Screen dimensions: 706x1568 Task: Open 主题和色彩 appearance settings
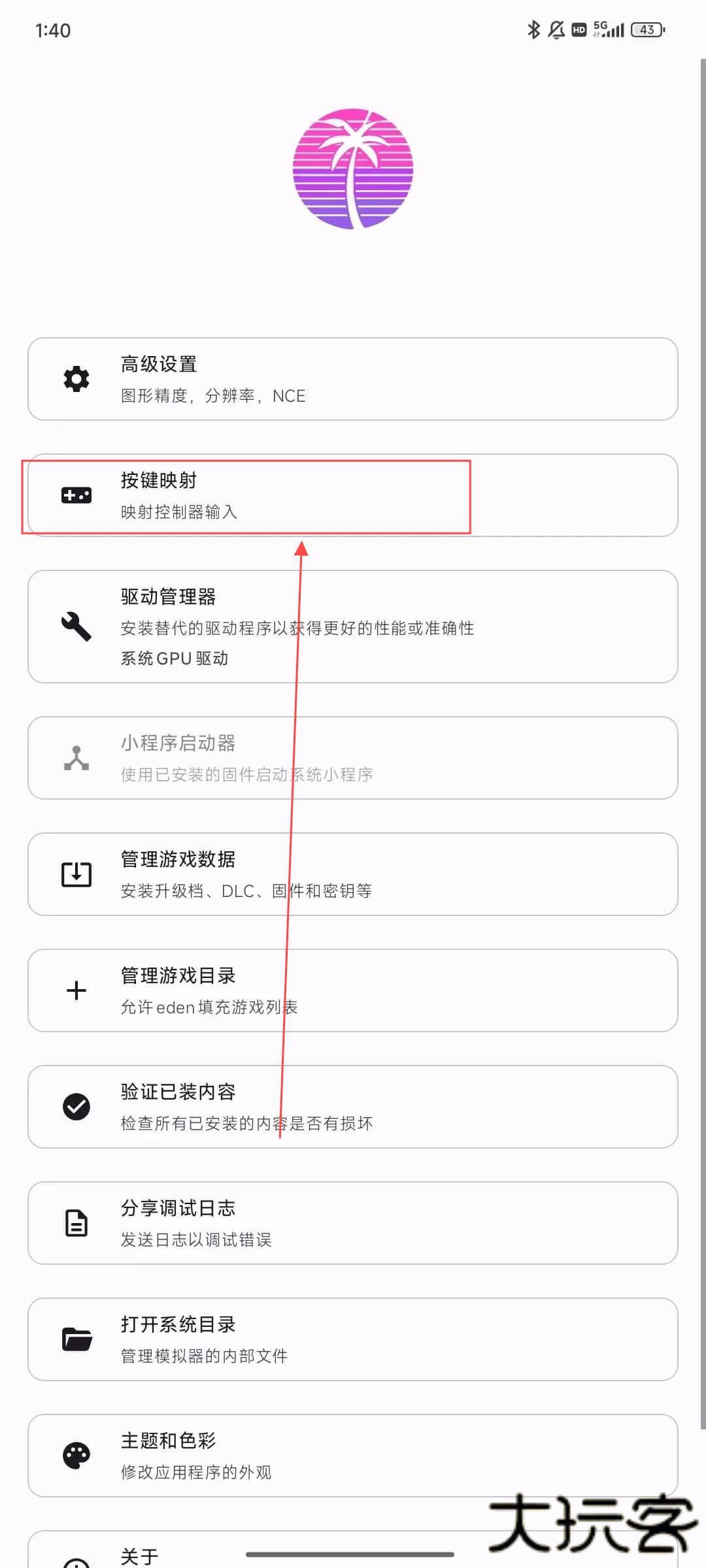pyautogui.click(x=353, y=1456)
